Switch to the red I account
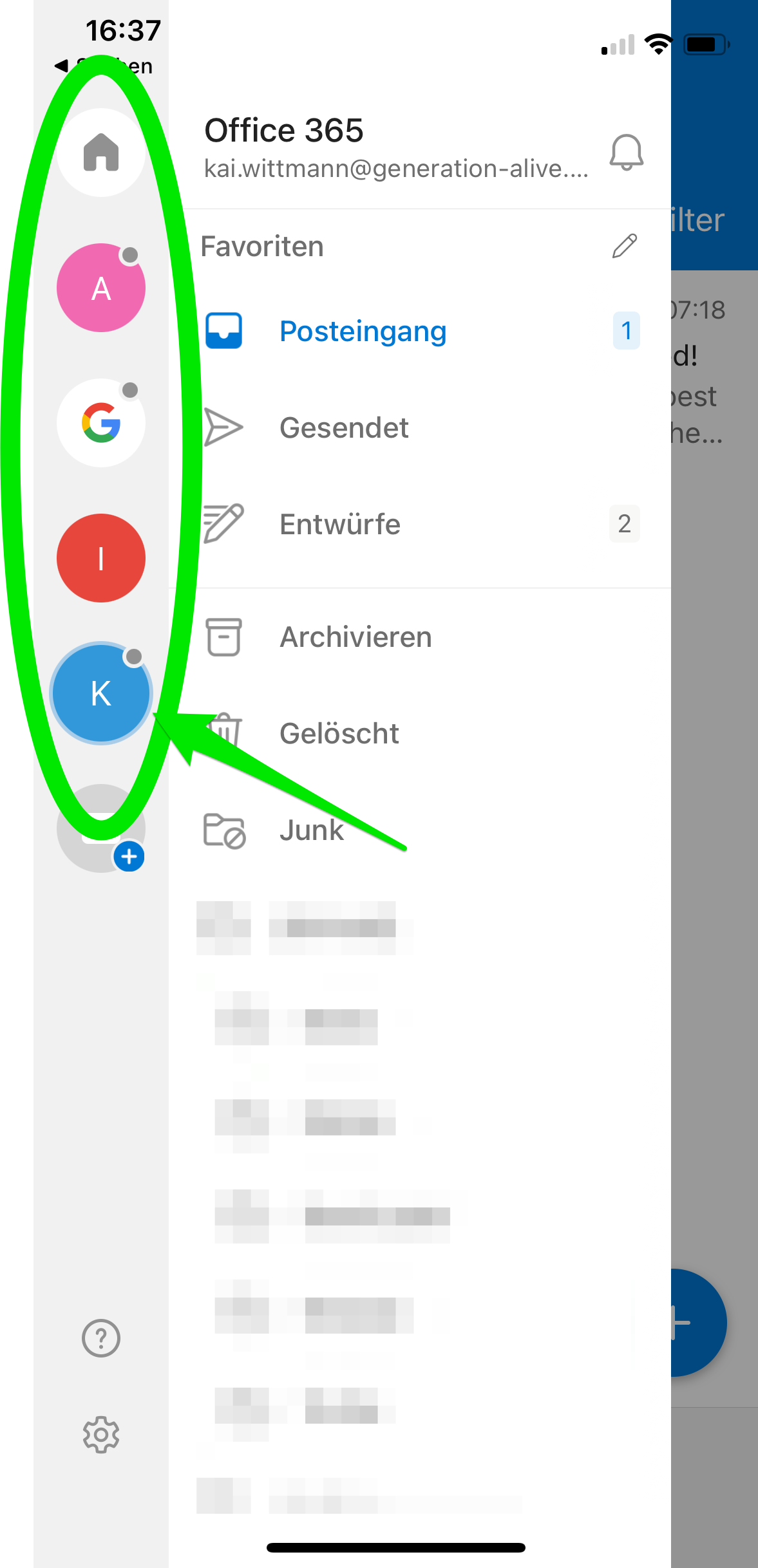 [101, 558]
